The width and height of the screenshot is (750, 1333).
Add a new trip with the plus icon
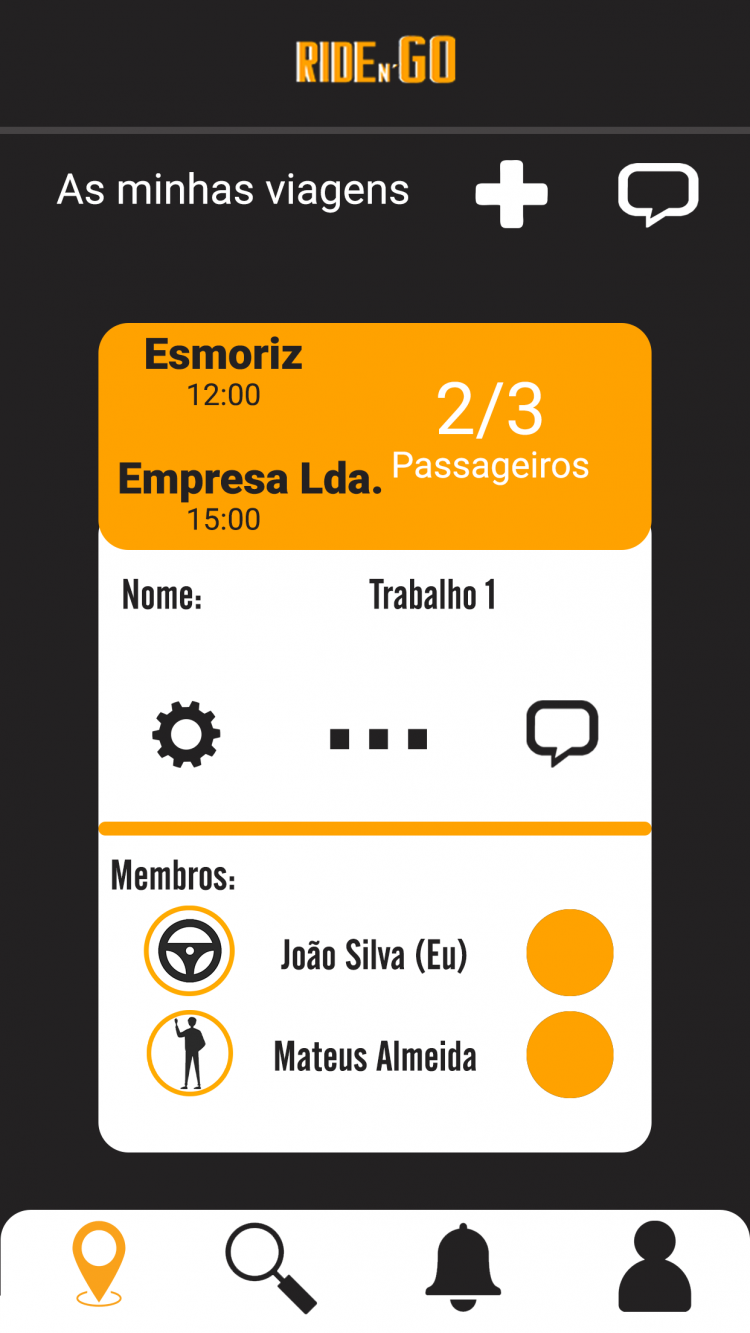pos(511,194)
